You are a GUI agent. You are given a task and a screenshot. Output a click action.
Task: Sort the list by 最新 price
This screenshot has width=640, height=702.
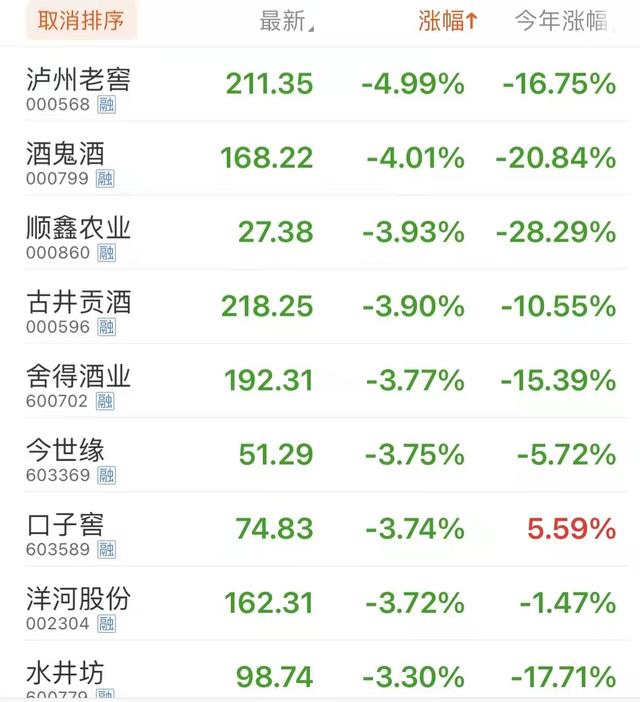[x=285, y=22]
